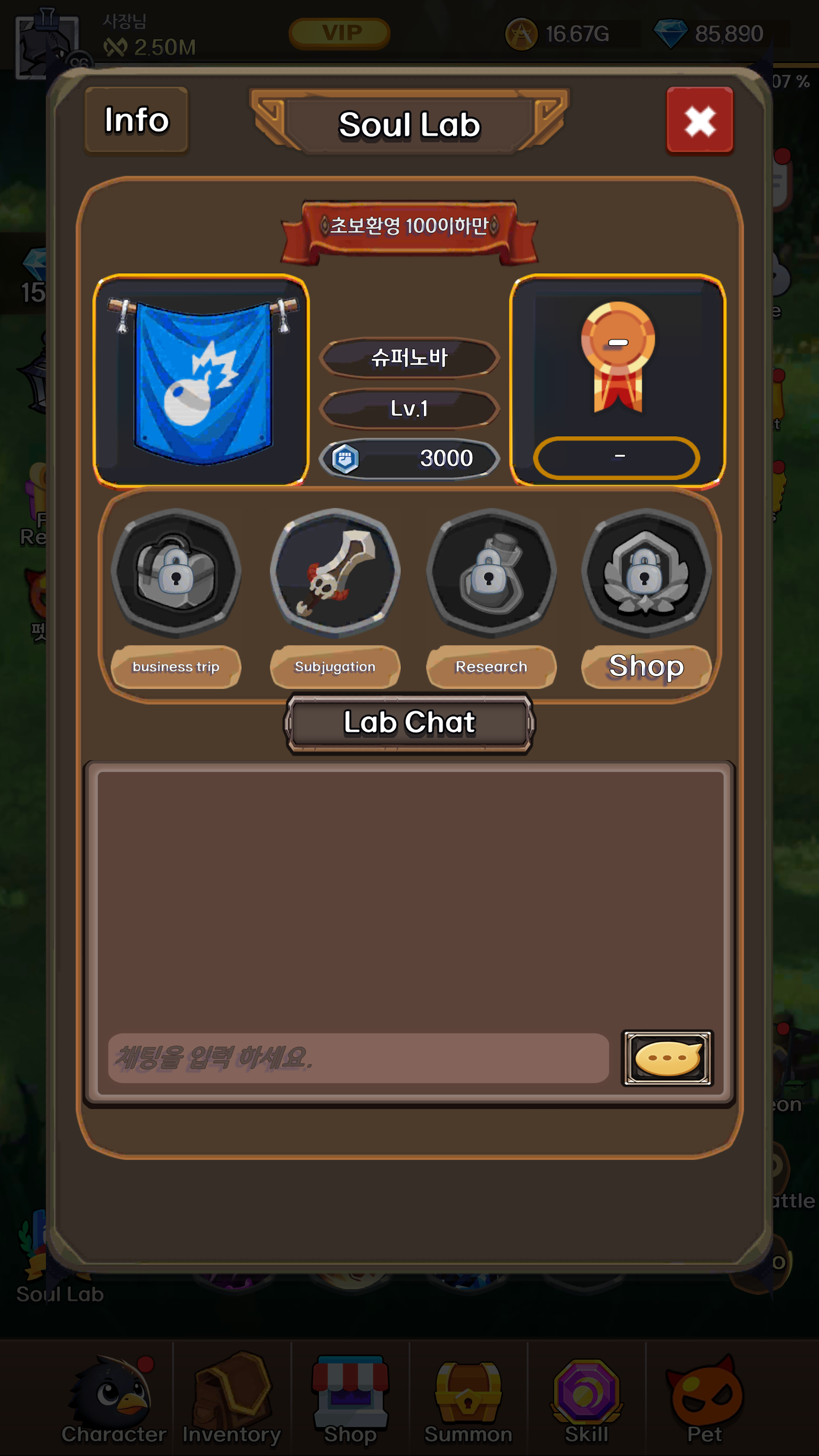Tap the Lab Chat message input field
The width and height of the screenshot is (819, 1456).
click(358, 1058)
